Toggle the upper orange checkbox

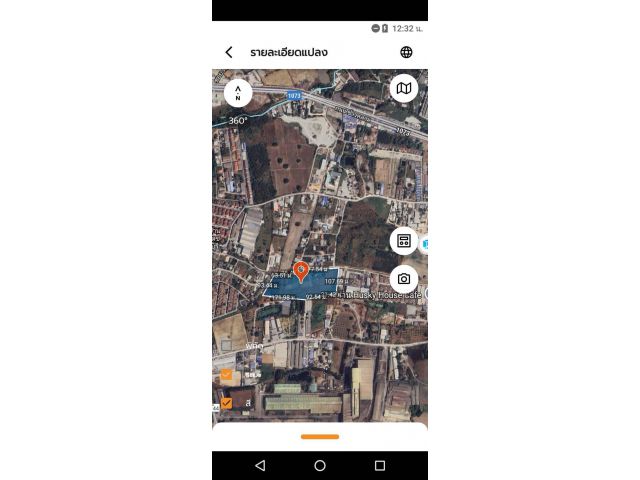pyautogui.click(x=226, y=375)
